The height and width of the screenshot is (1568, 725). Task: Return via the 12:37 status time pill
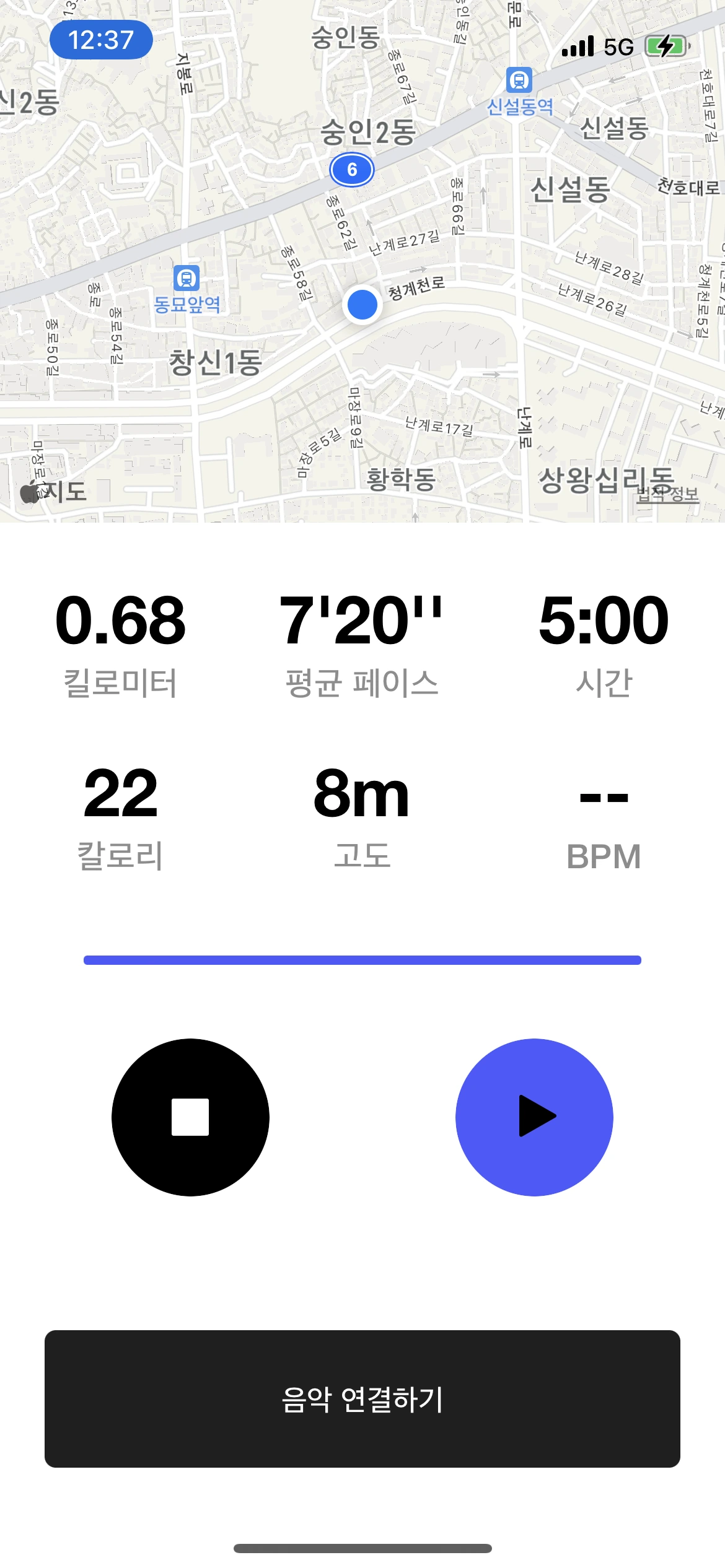pos(101,40)
